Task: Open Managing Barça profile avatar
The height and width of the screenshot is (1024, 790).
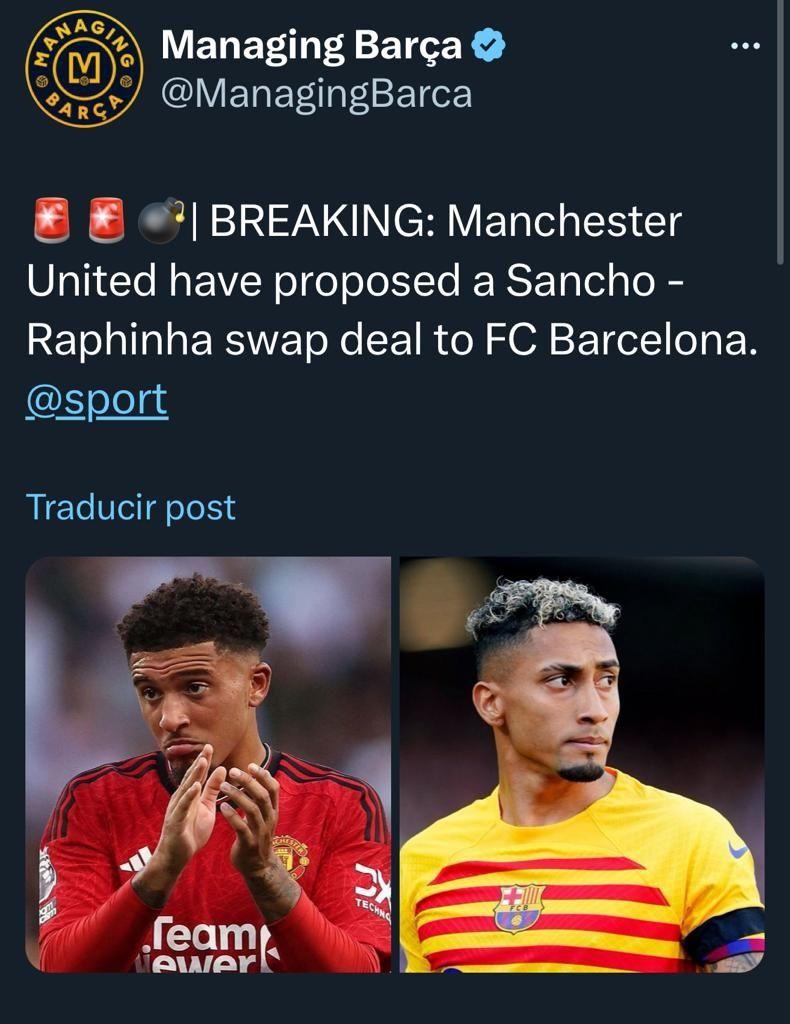Action: [x=84, y=69]
